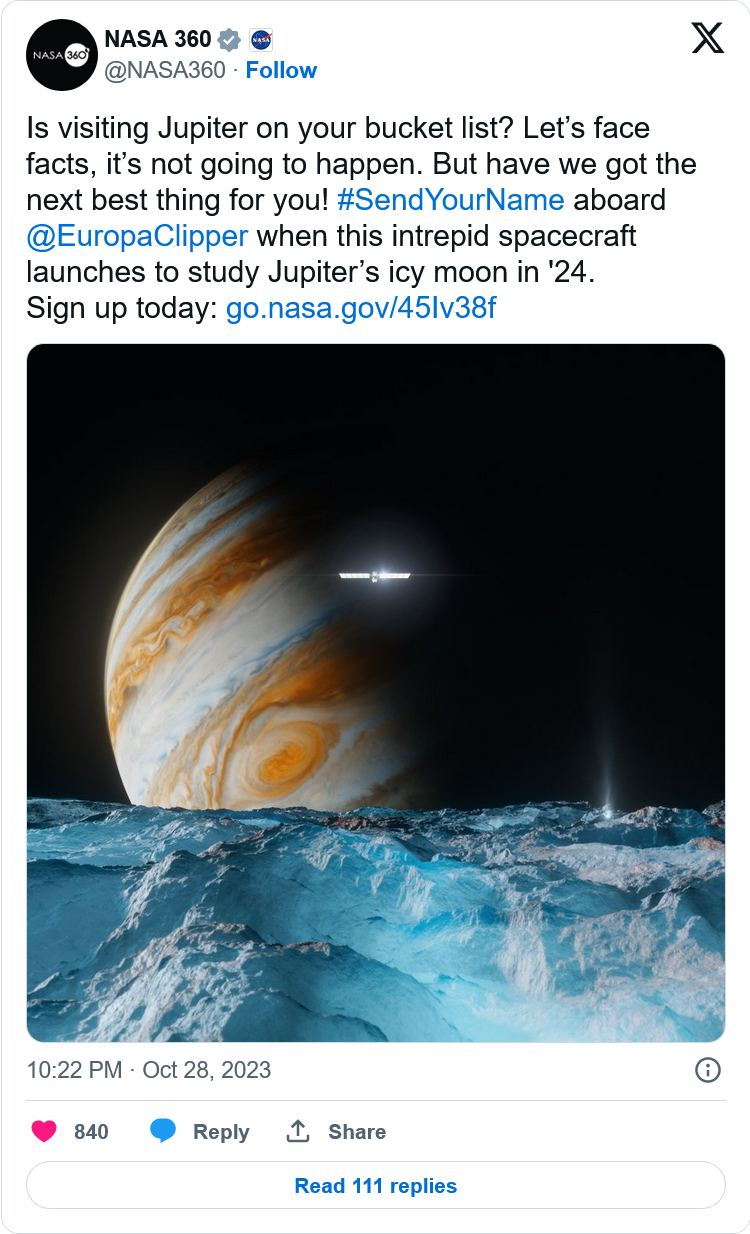Open the #SendYourName hashtag
750x1234 pixels.
[450, 199]
